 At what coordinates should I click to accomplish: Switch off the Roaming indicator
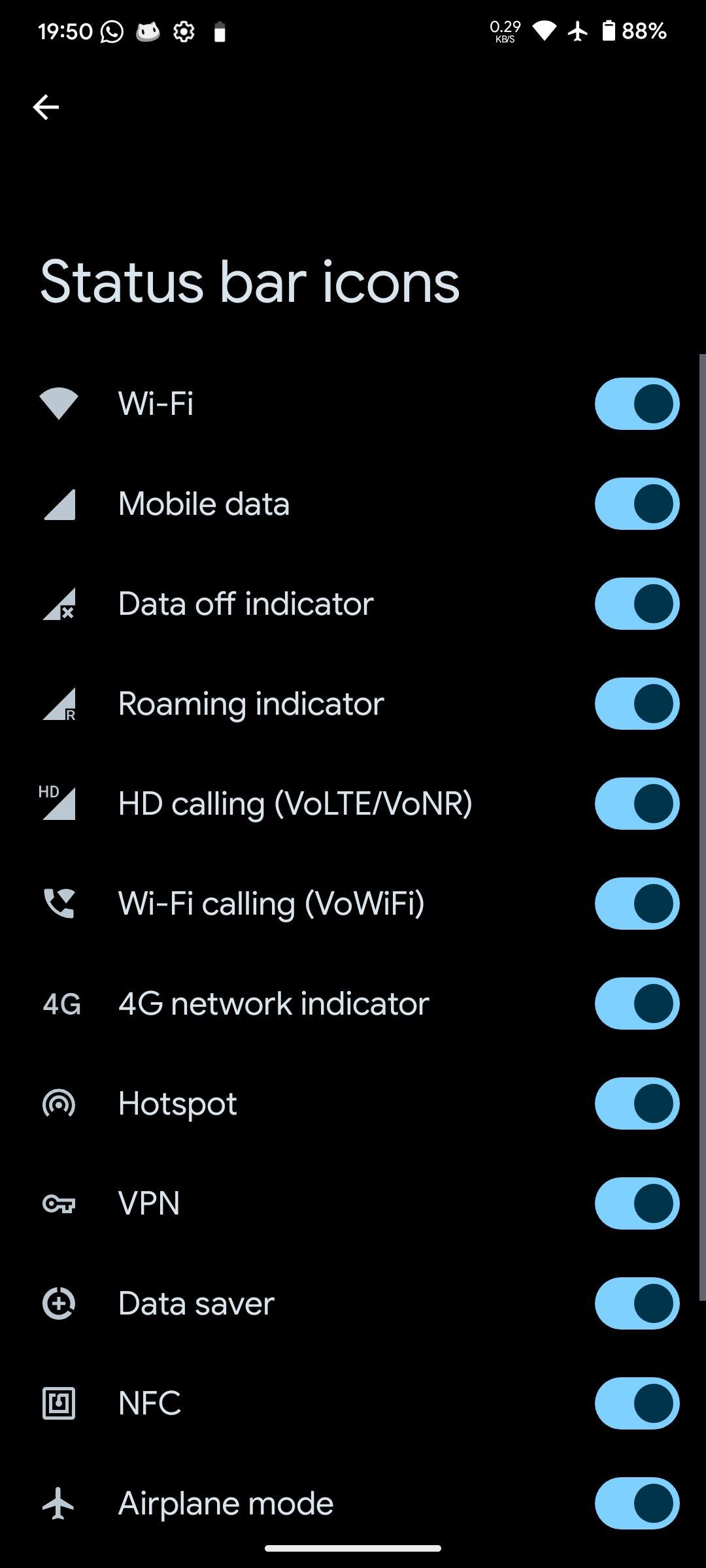[637, 704]
